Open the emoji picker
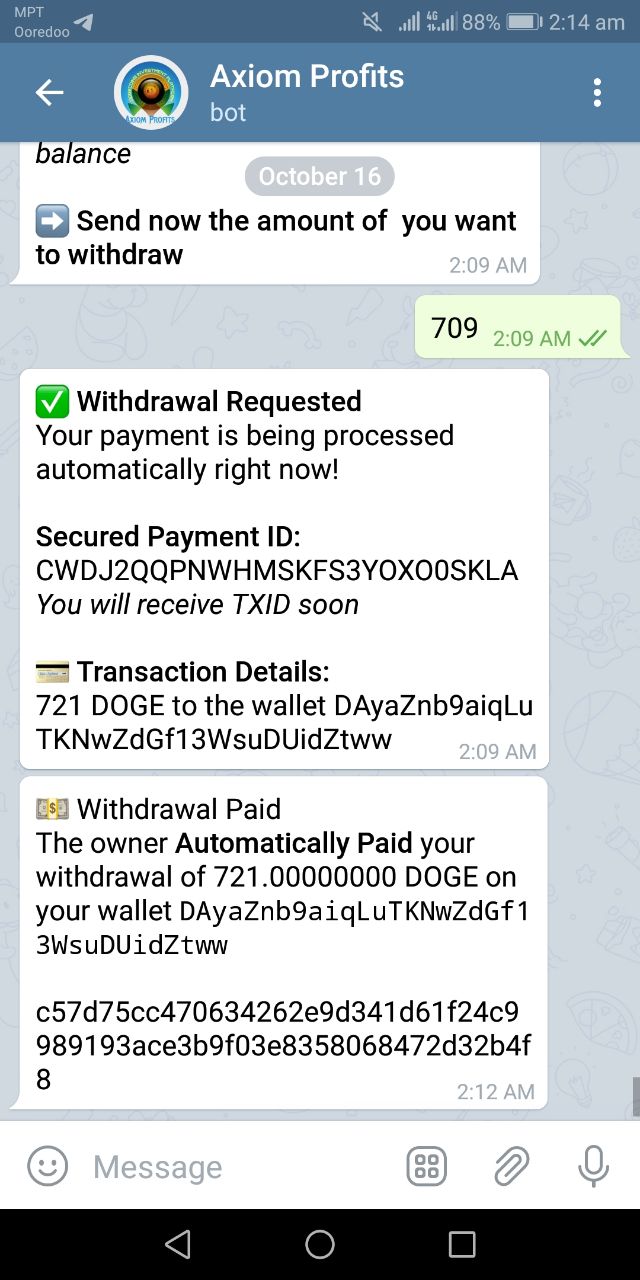 tap(47, 1166)
